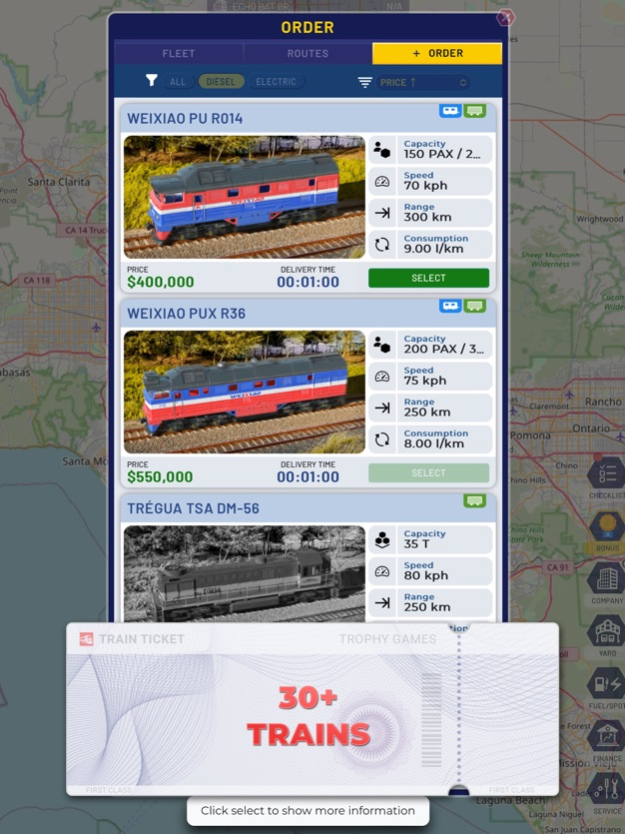Open the Checklist side menu
Screen dimensions: 625x834
606,476
